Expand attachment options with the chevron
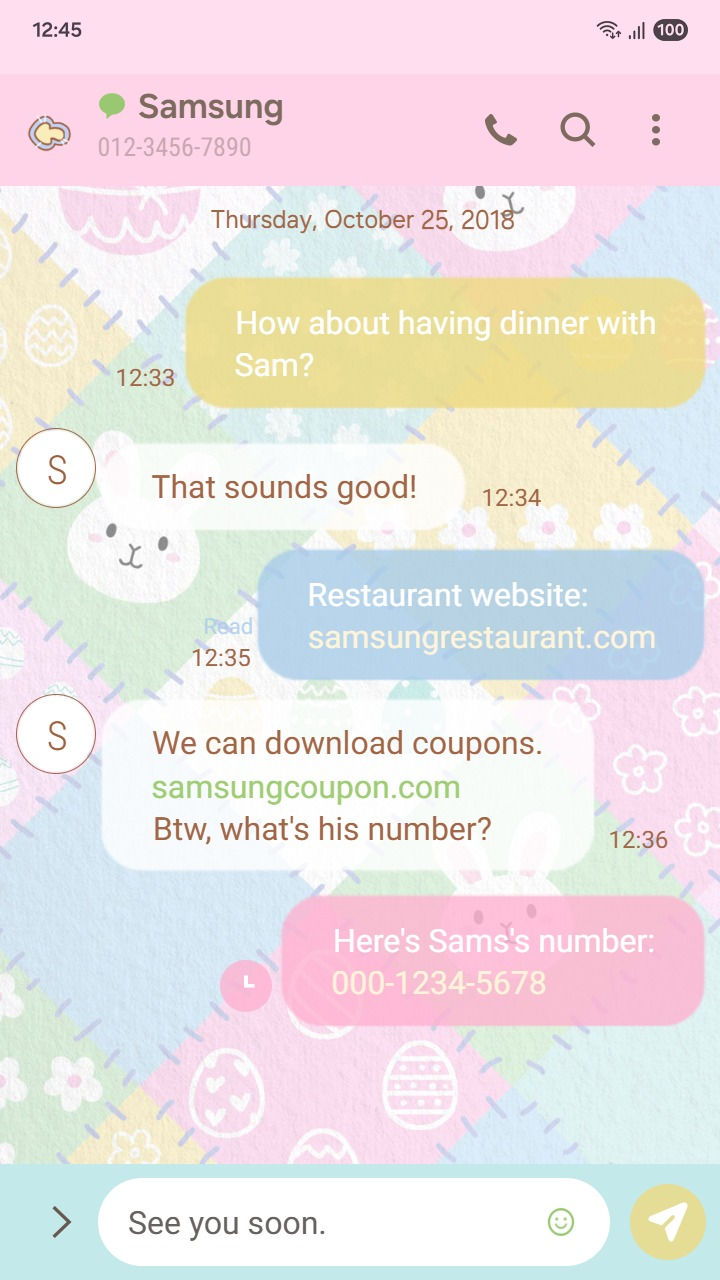The height and width of the screenshot is (1280, 720). click(x=61, y=1222)
